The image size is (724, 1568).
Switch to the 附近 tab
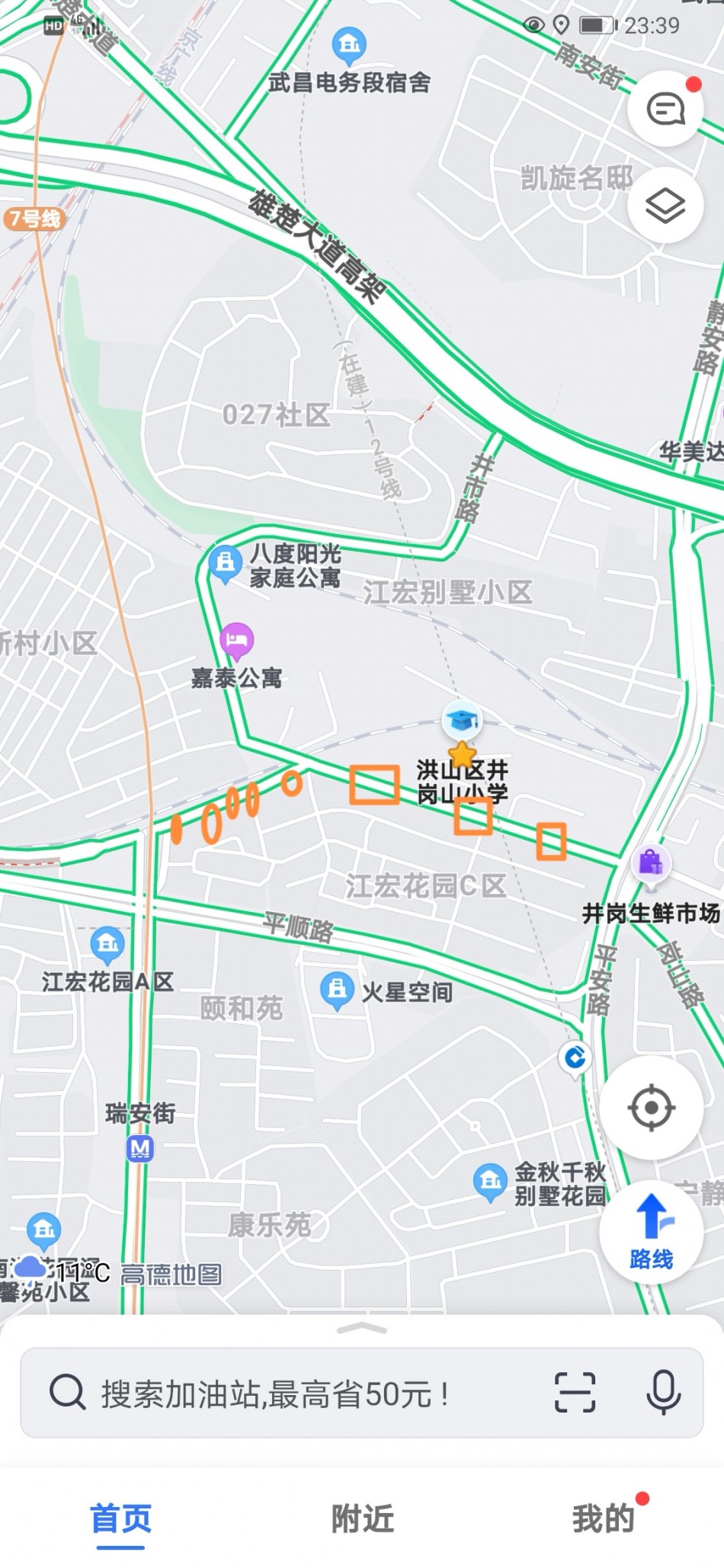362,1519
